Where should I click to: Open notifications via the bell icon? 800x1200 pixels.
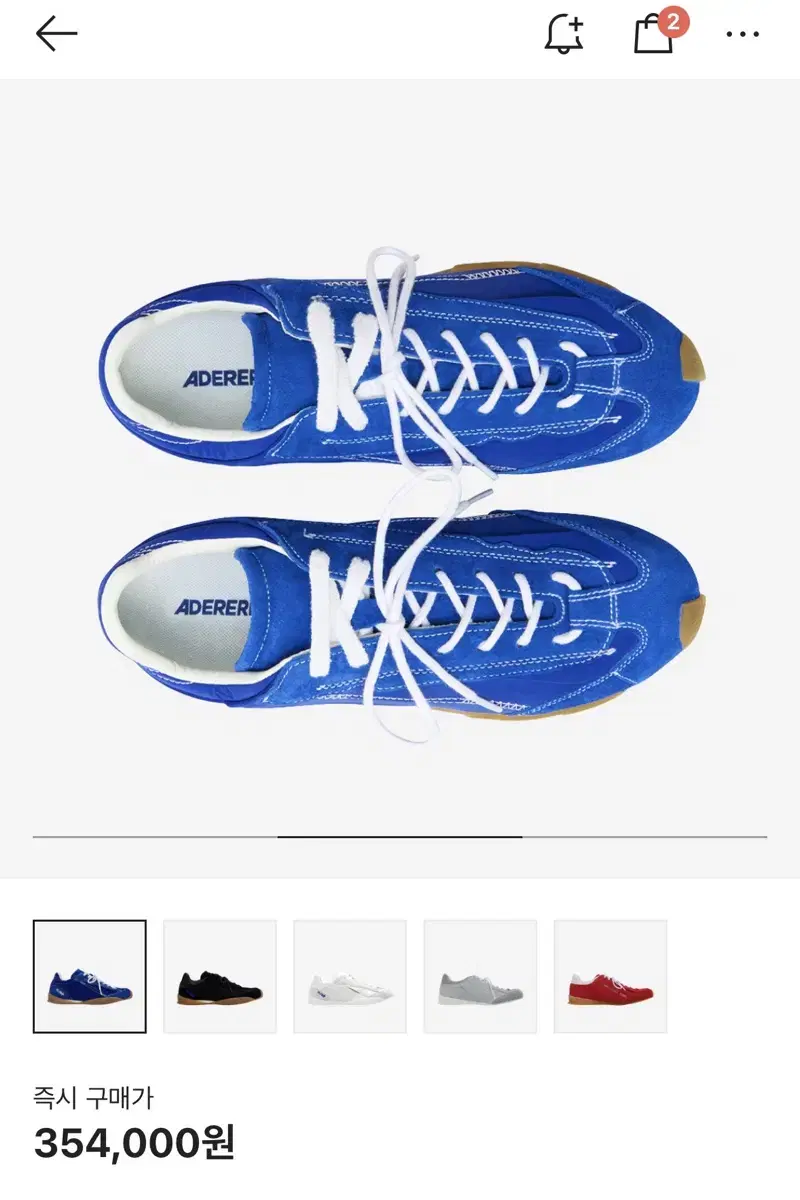pyautogui.click(x=563, y=33)
